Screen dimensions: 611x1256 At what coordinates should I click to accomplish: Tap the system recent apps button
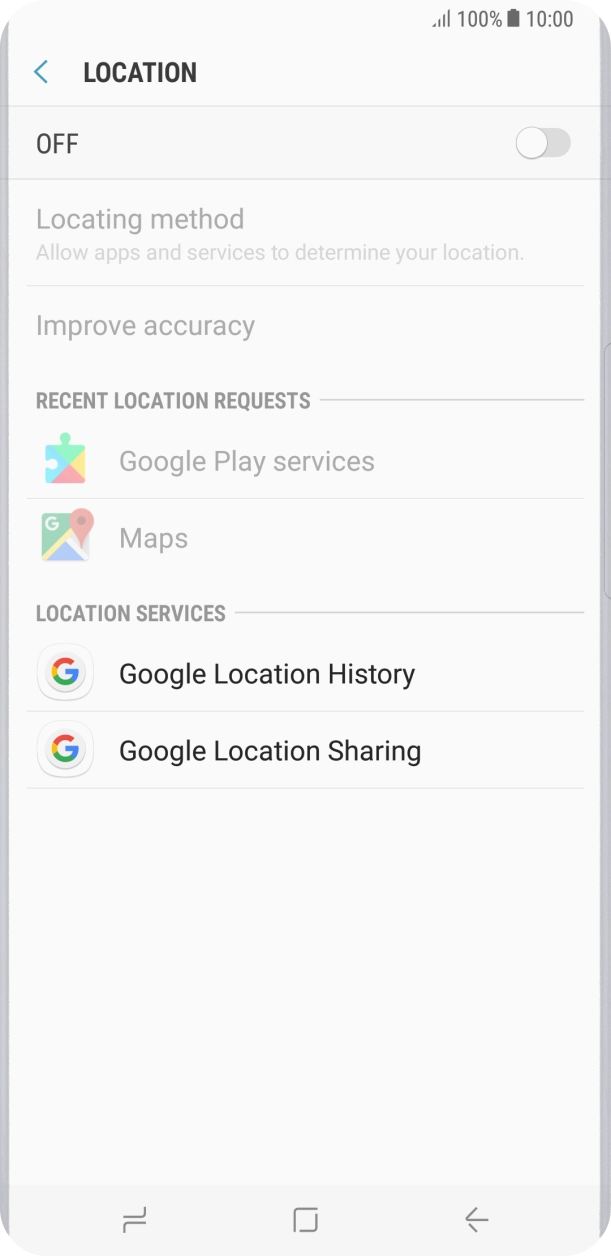coord(134,1219)
